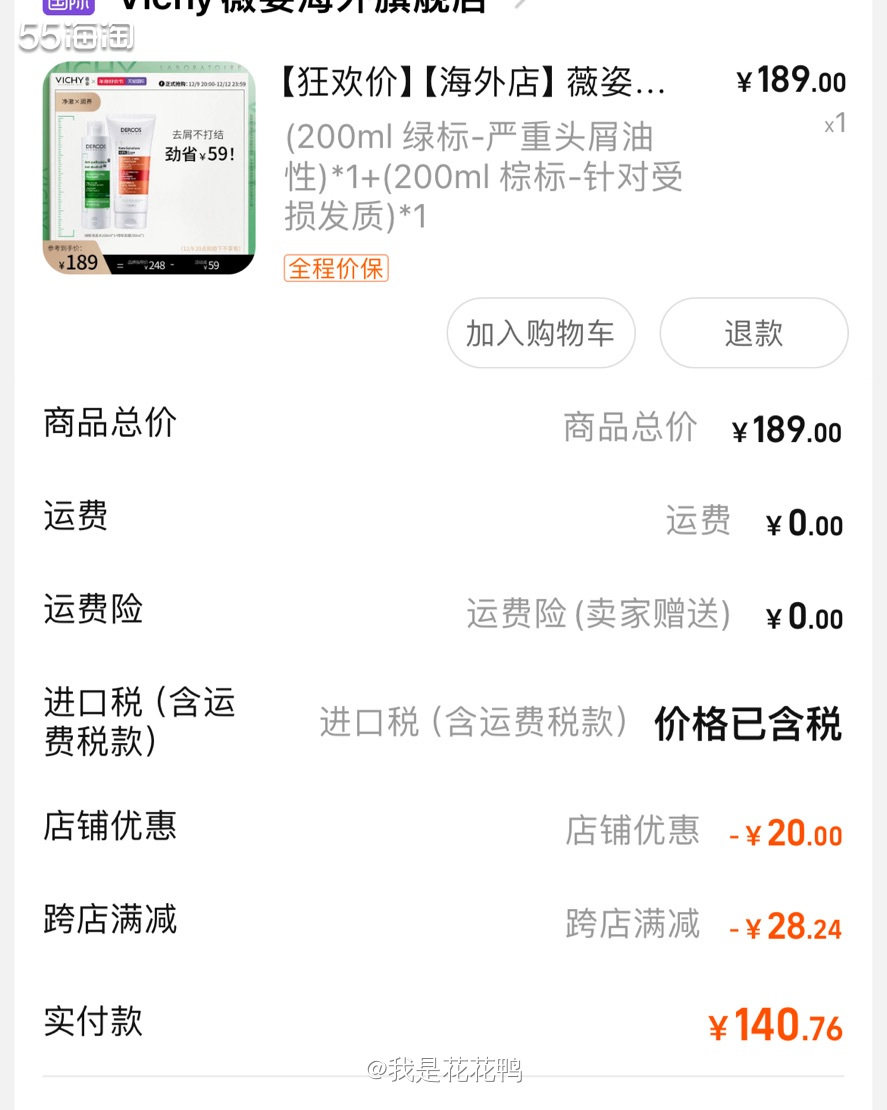This screenshot has height=1110, width=887.
Task: Tap the 加入购物车 add-to-cart button
Action: [x=541, y=333]
